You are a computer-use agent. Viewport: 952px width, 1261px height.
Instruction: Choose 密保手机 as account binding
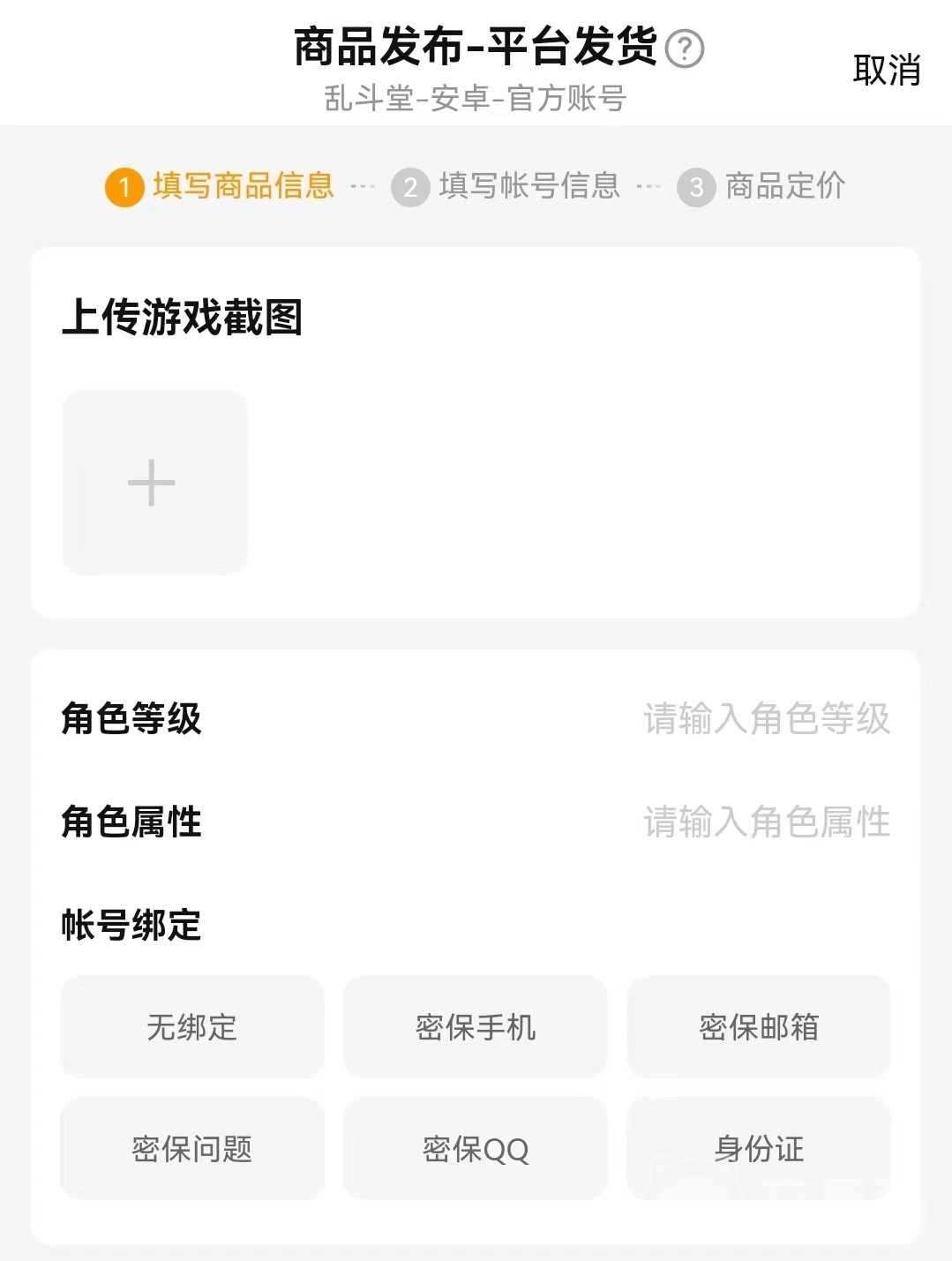click(476, 1027)
